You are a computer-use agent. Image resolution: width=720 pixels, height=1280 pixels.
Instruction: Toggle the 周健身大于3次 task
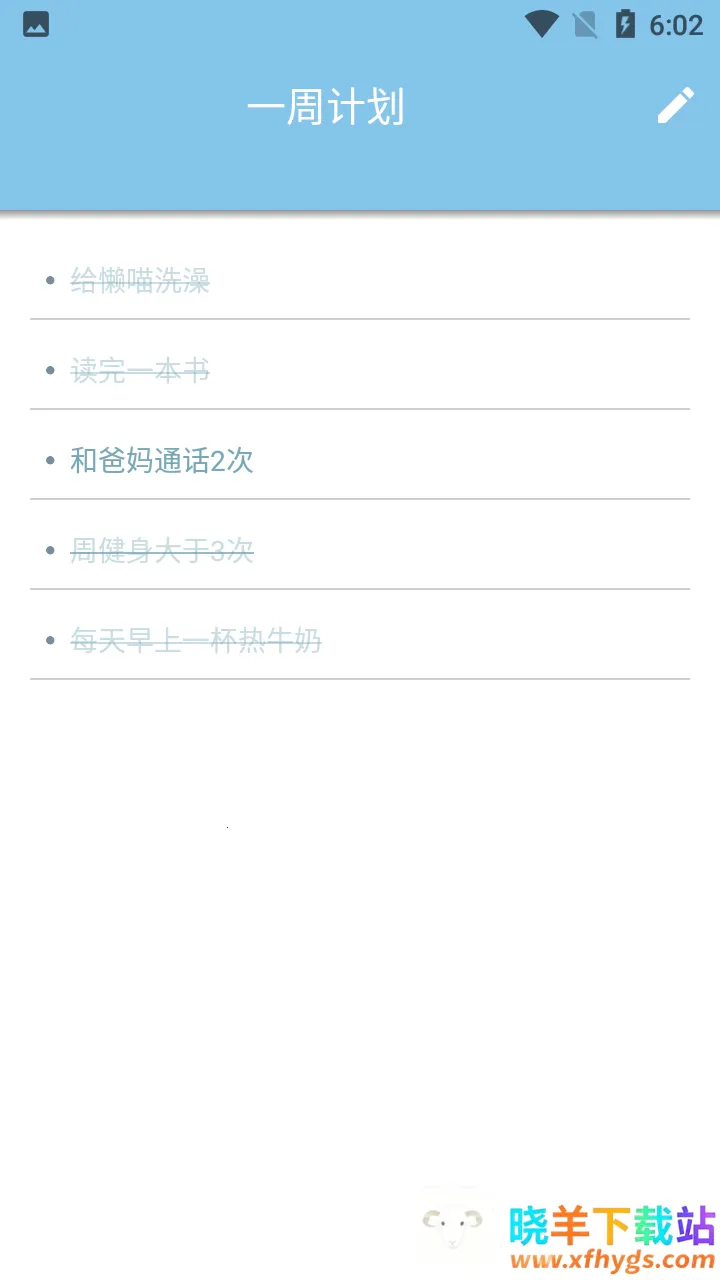[162, 551]
